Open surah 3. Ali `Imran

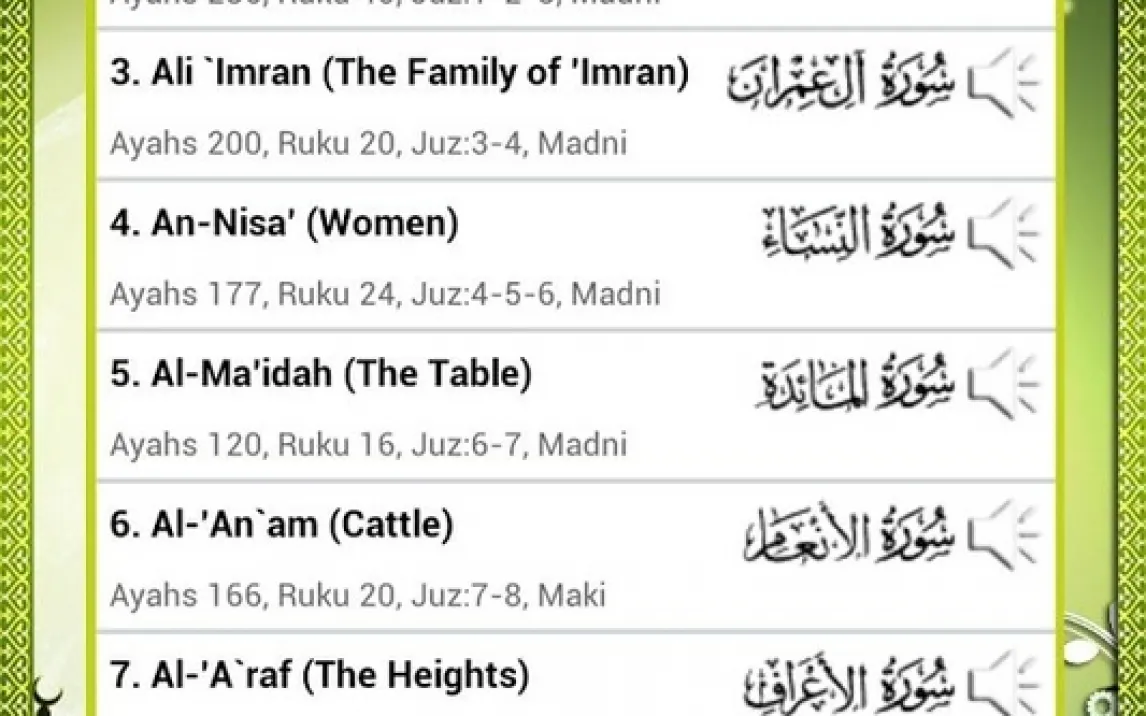point(400,75)
